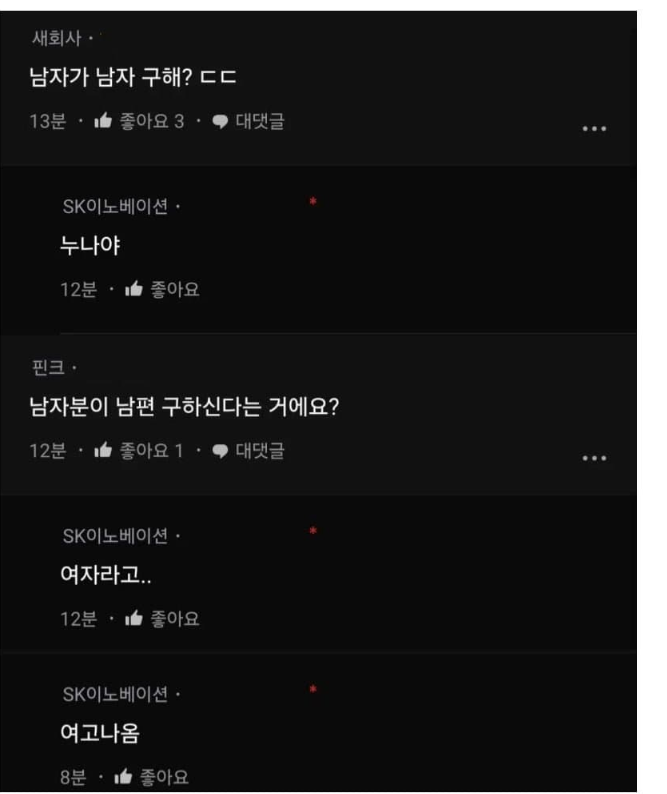Like the reply "여자라고.."

[x=161, y=619]
